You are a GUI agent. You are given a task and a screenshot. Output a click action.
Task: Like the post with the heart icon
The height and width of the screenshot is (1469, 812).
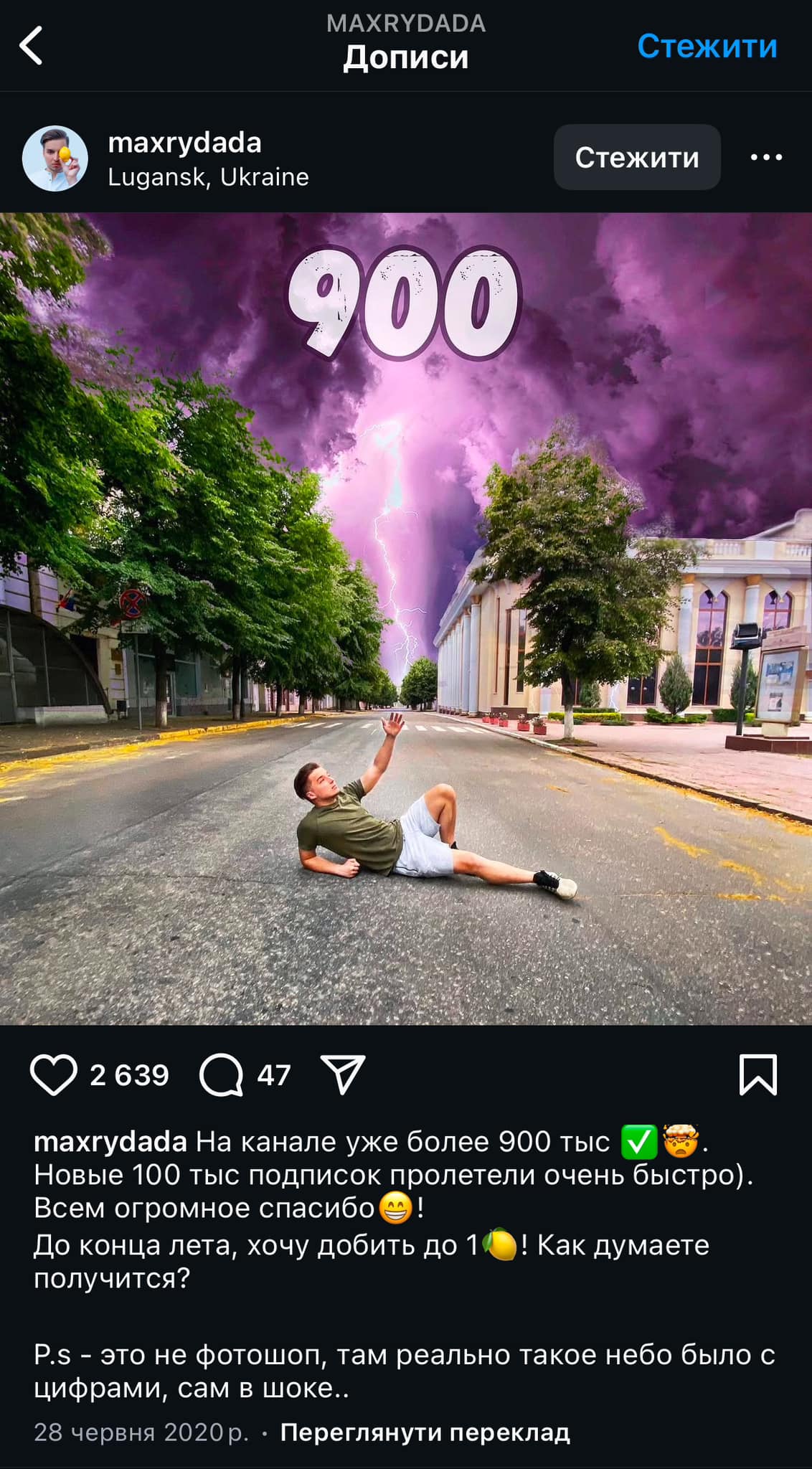[x=54, y=1074]
